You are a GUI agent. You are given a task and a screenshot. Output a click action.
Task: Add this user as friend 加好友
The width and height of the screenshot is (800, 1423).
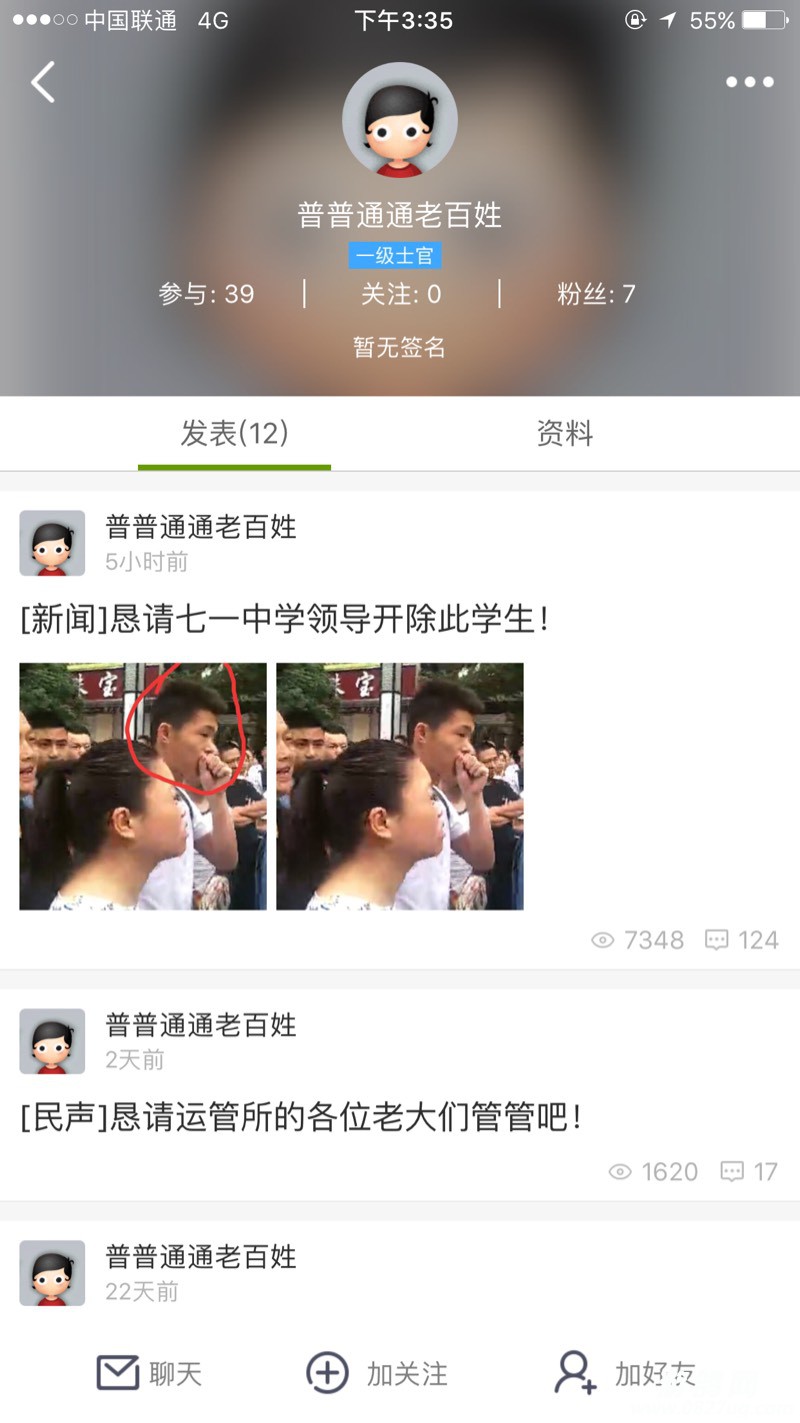[625, 1373]
